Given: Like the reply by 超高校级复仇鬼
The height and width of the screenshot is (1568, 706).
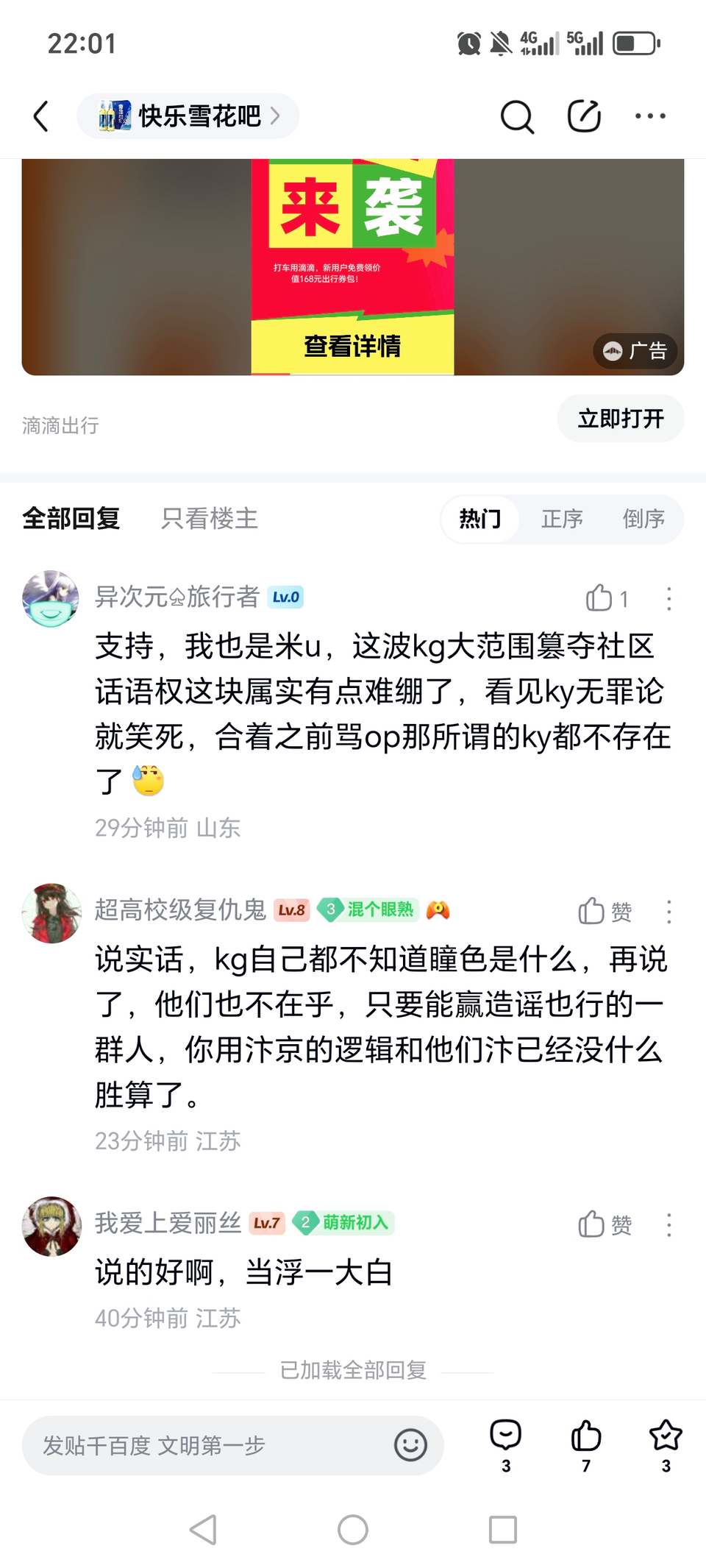Looking at the screenshot, I should tap(593, 912).
